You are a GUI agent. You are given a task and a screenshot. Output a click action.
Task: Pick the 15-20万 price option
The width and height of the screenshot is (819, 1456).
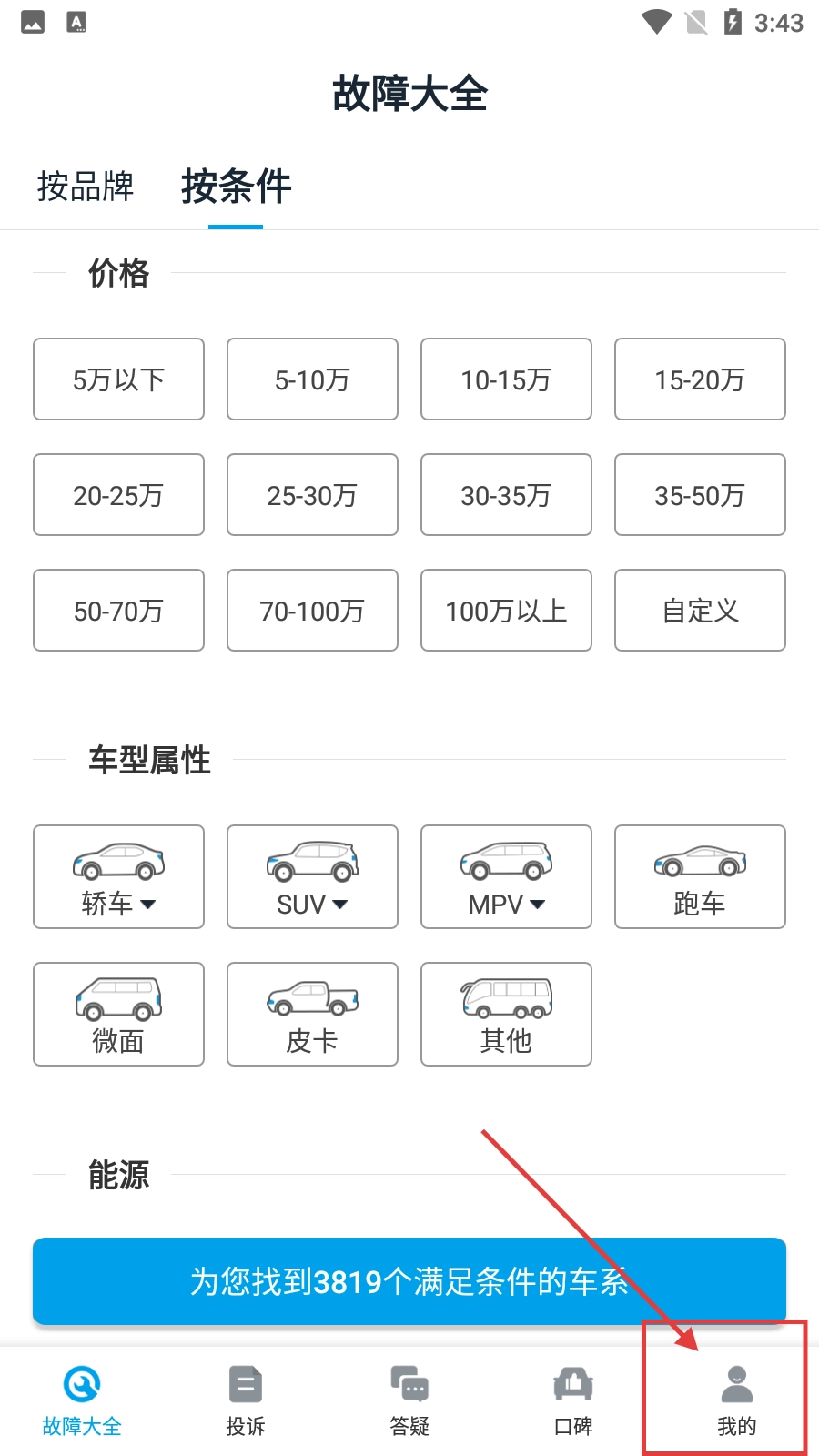click(700, 379)
